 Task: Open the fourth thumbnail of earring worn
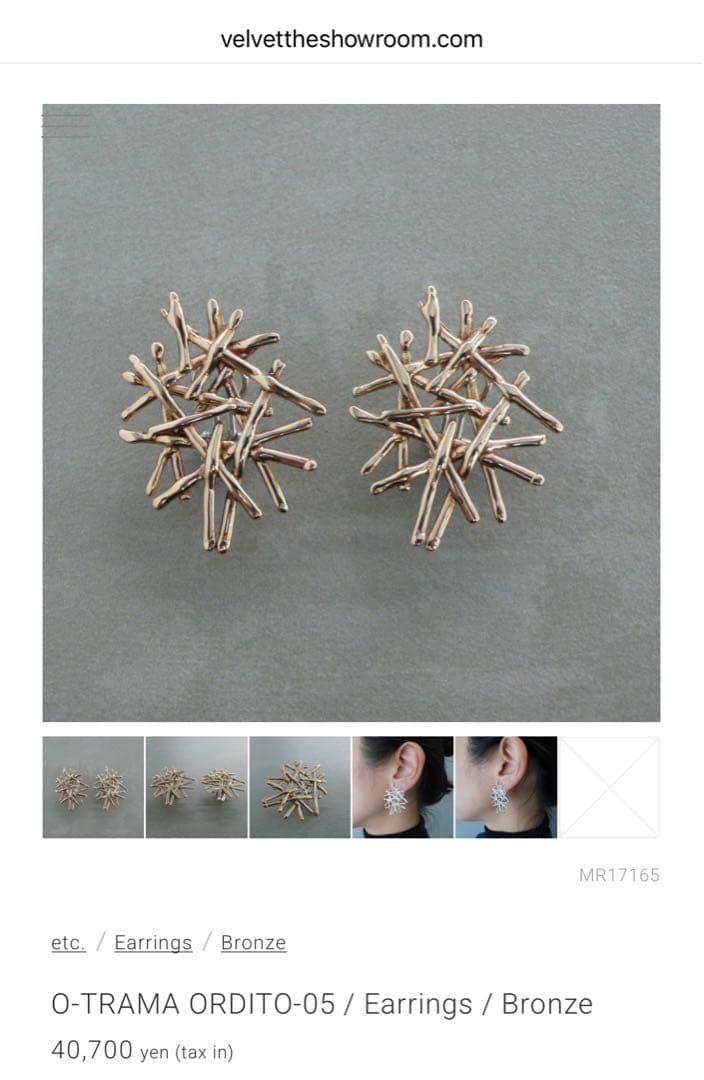pyautogui.click(x=402, y=787)
